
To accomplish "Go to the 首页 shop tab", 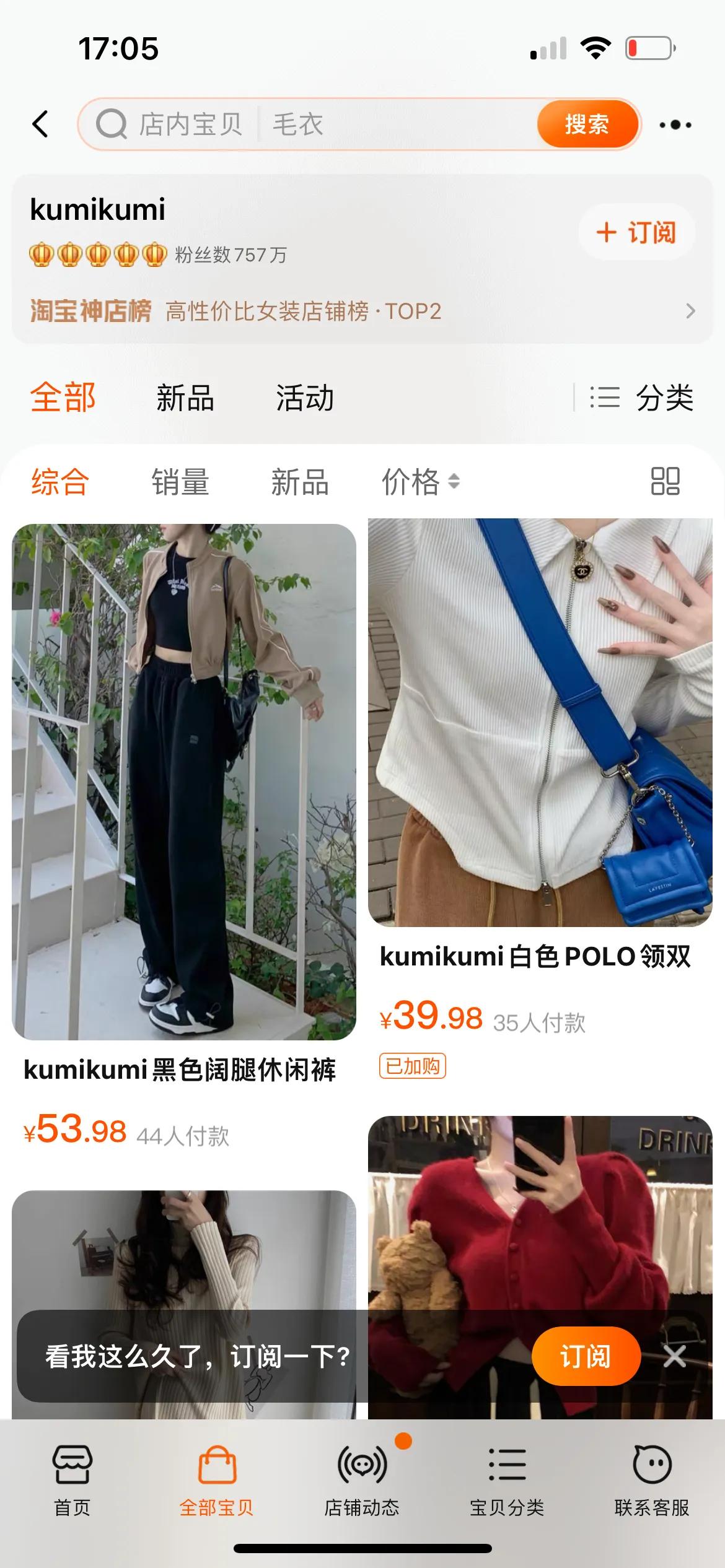I will coord(72,1481).
